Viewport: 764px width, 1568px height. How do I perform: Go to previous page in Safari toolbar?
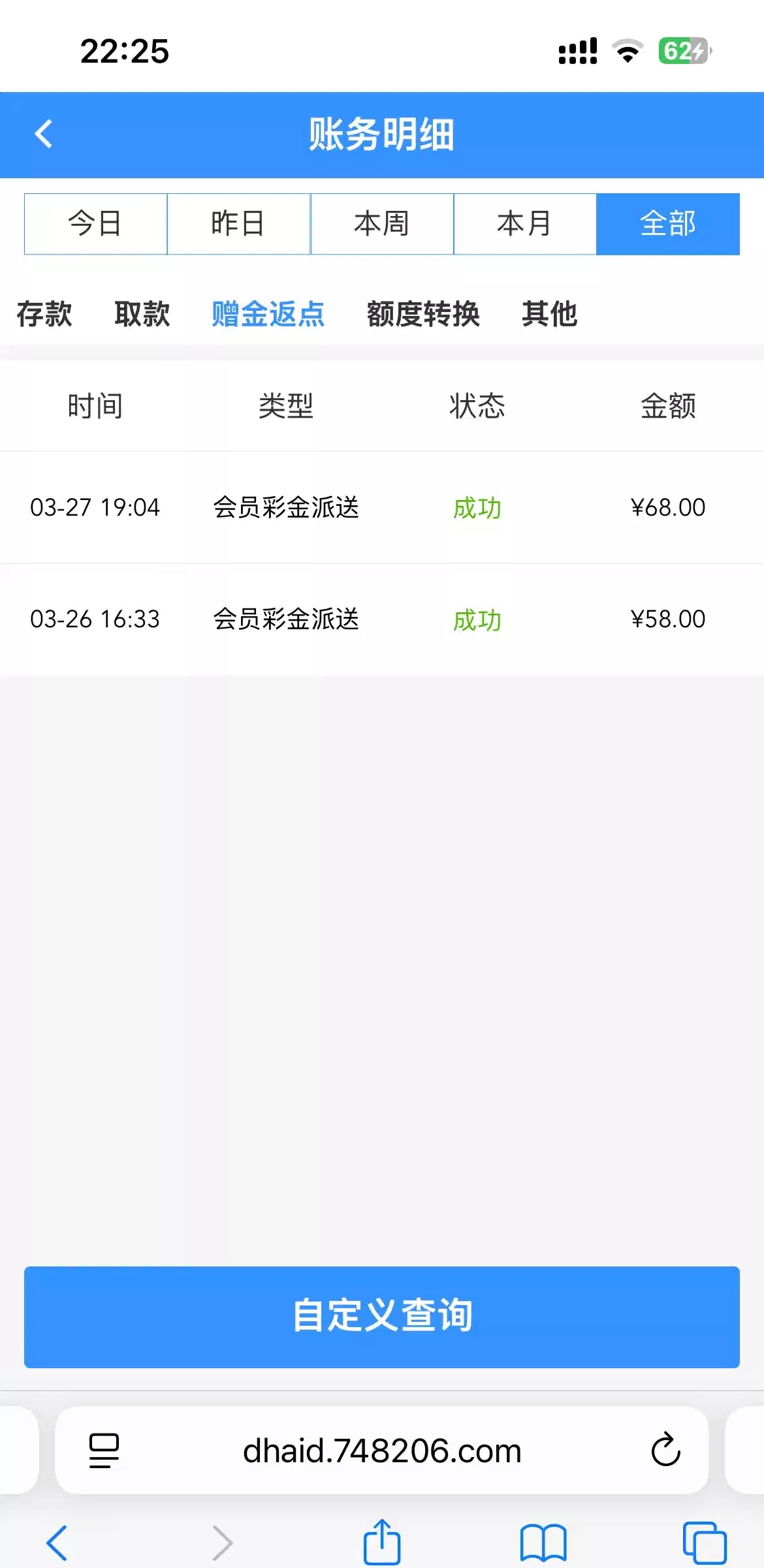pyautogui.click(x=57, y=1542)
